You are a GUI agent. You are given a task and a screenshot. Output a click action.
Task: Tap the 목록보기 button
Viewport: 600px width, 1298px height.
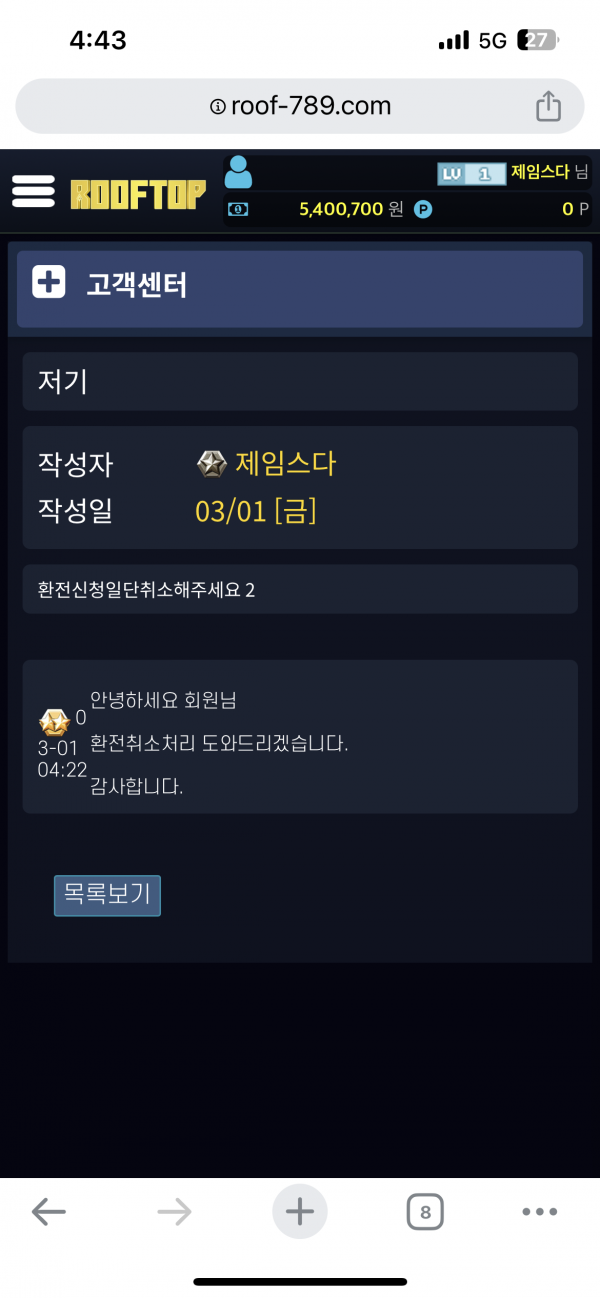click(x=107, y=894)
